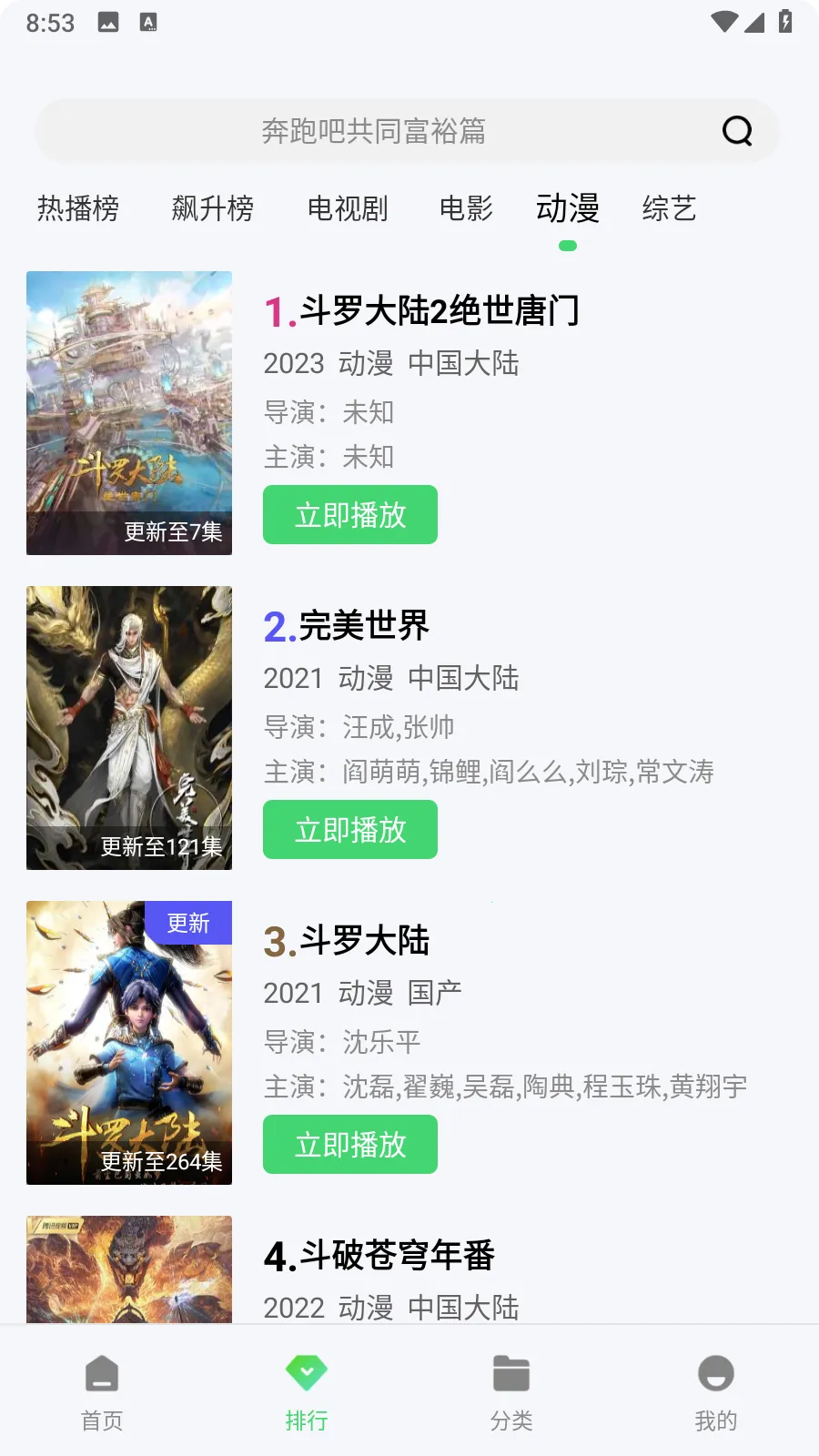
Task: Switch to the 热播榜 tab
Action: pyautogui.click(x=78, y=208)
